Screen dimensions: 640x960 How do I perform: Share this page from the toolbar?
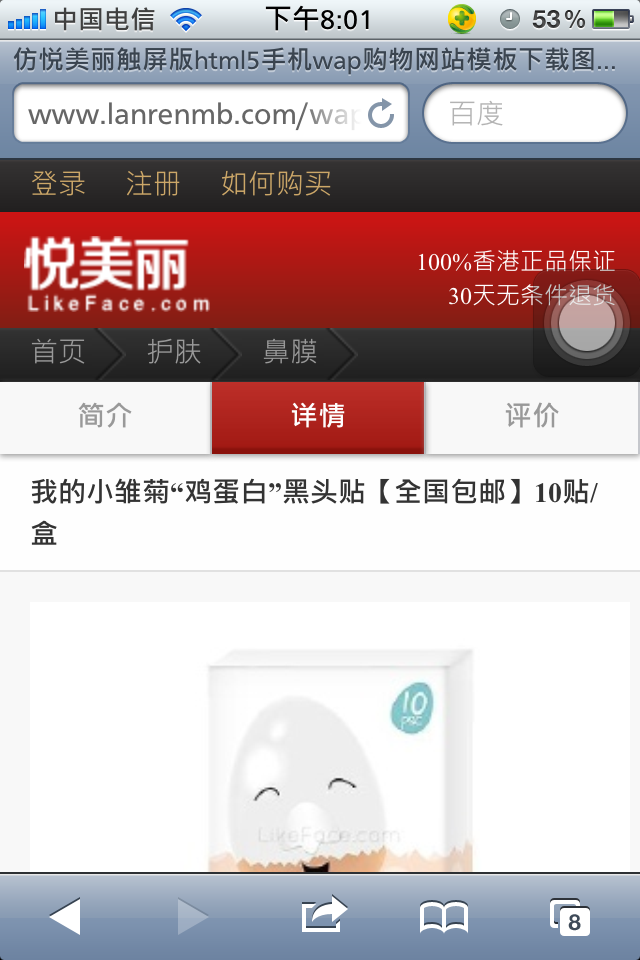[x=323, y=916]
